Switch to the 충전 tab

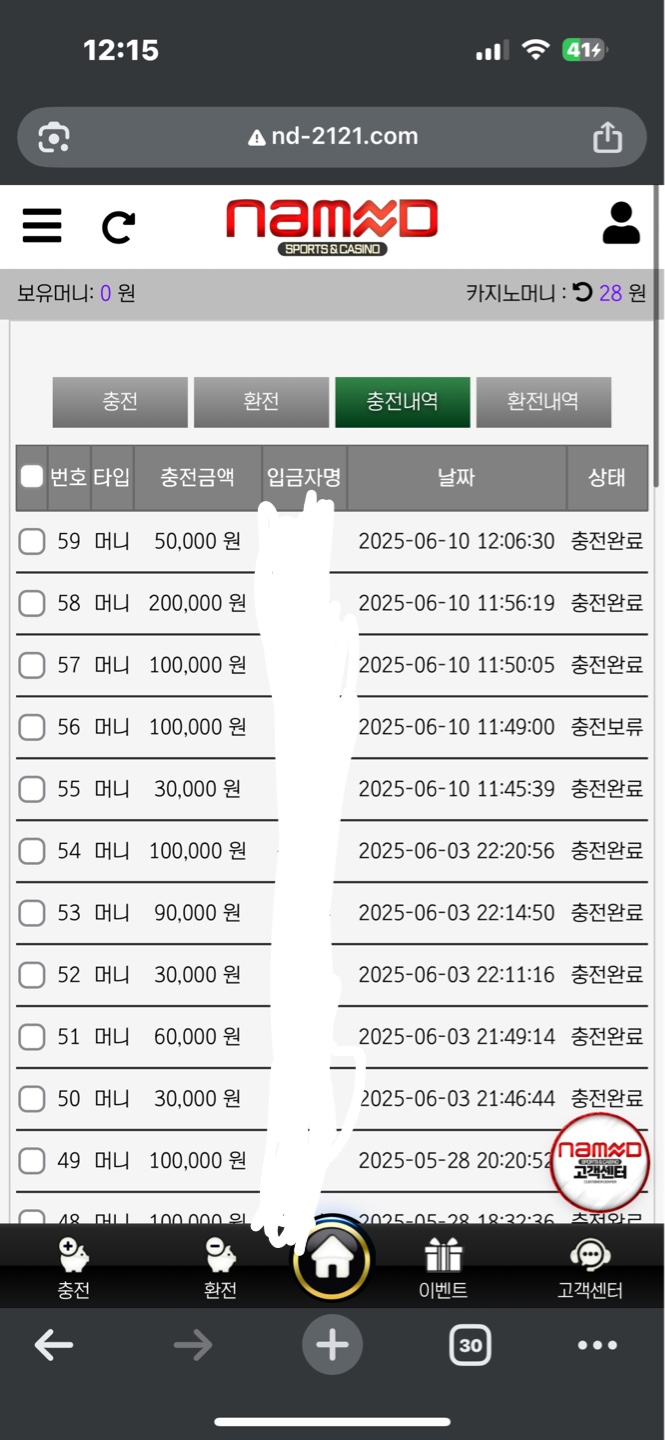pyautogui.click(x=120, y=402)
